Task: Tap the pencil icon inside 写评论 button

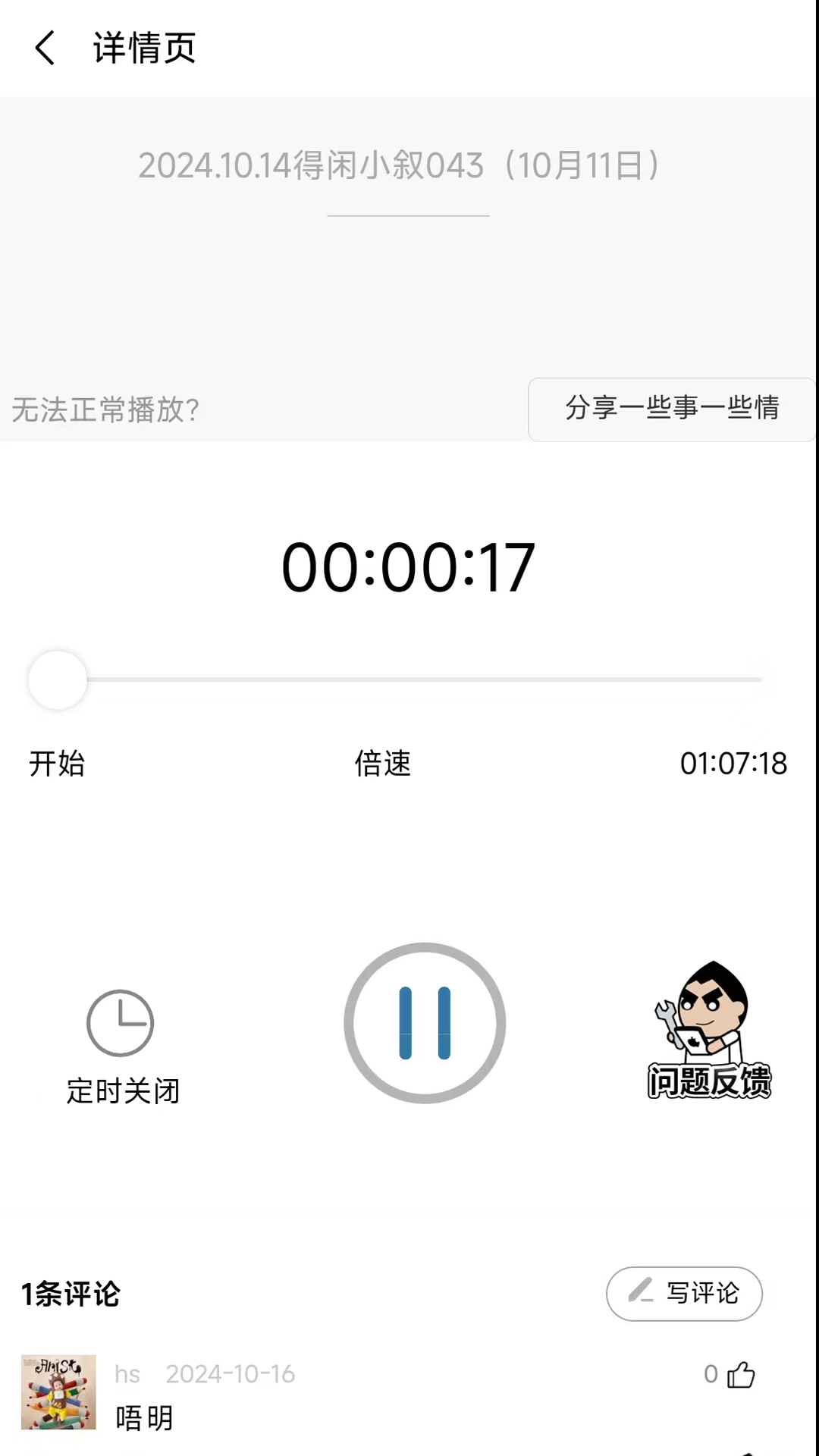Action: [641, 1294]
